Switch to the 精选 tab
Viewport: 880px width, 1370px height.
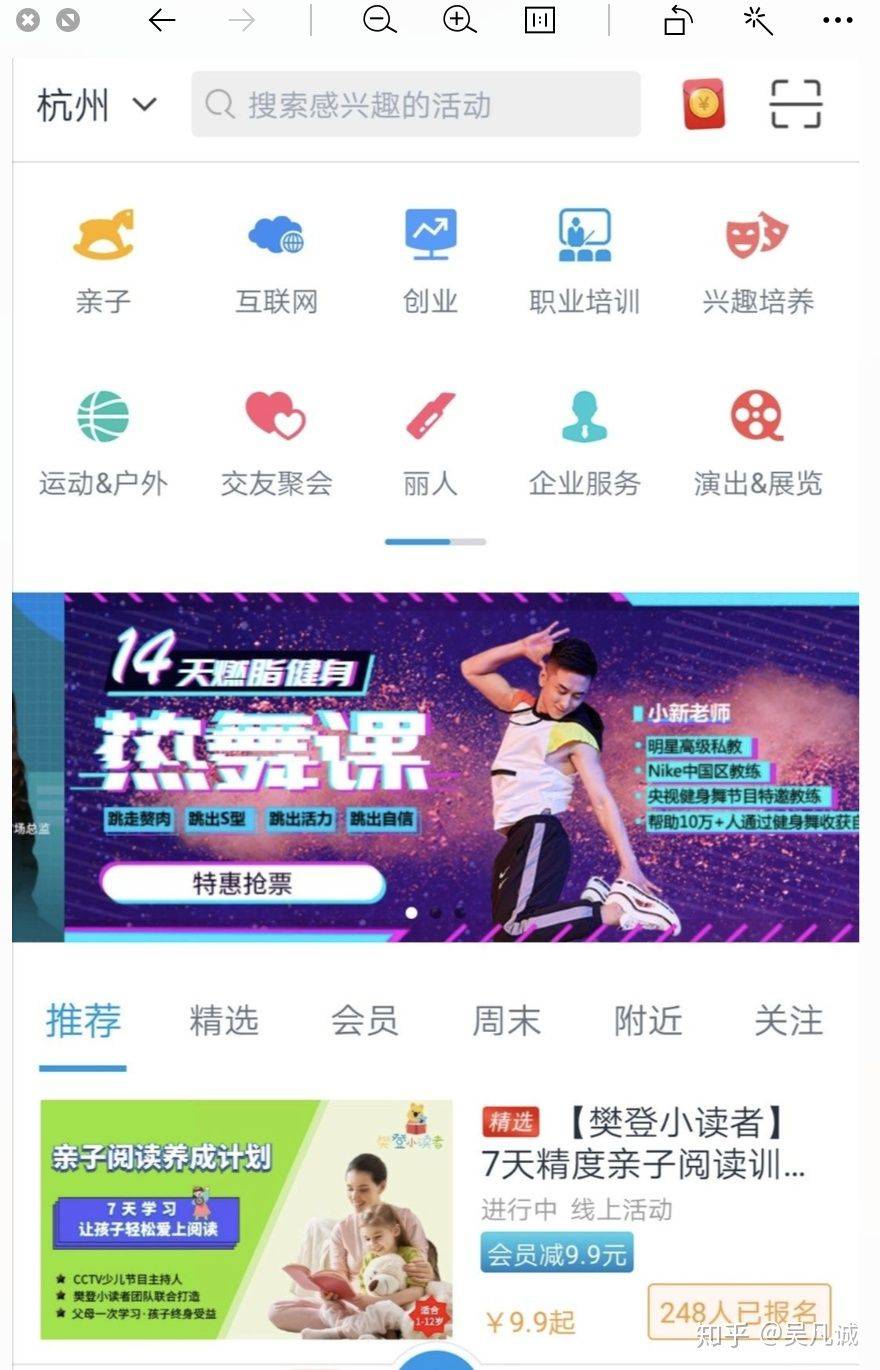(224, 1021)
